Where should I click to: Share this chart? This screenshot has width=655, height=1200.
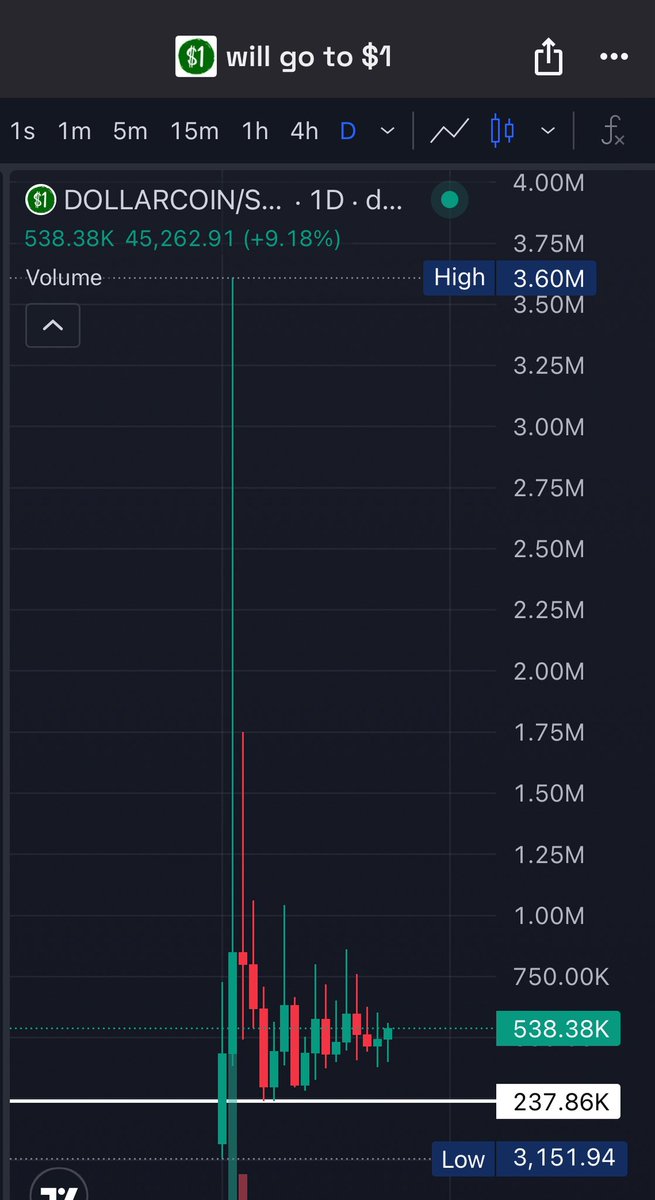(x=548, y=58)
